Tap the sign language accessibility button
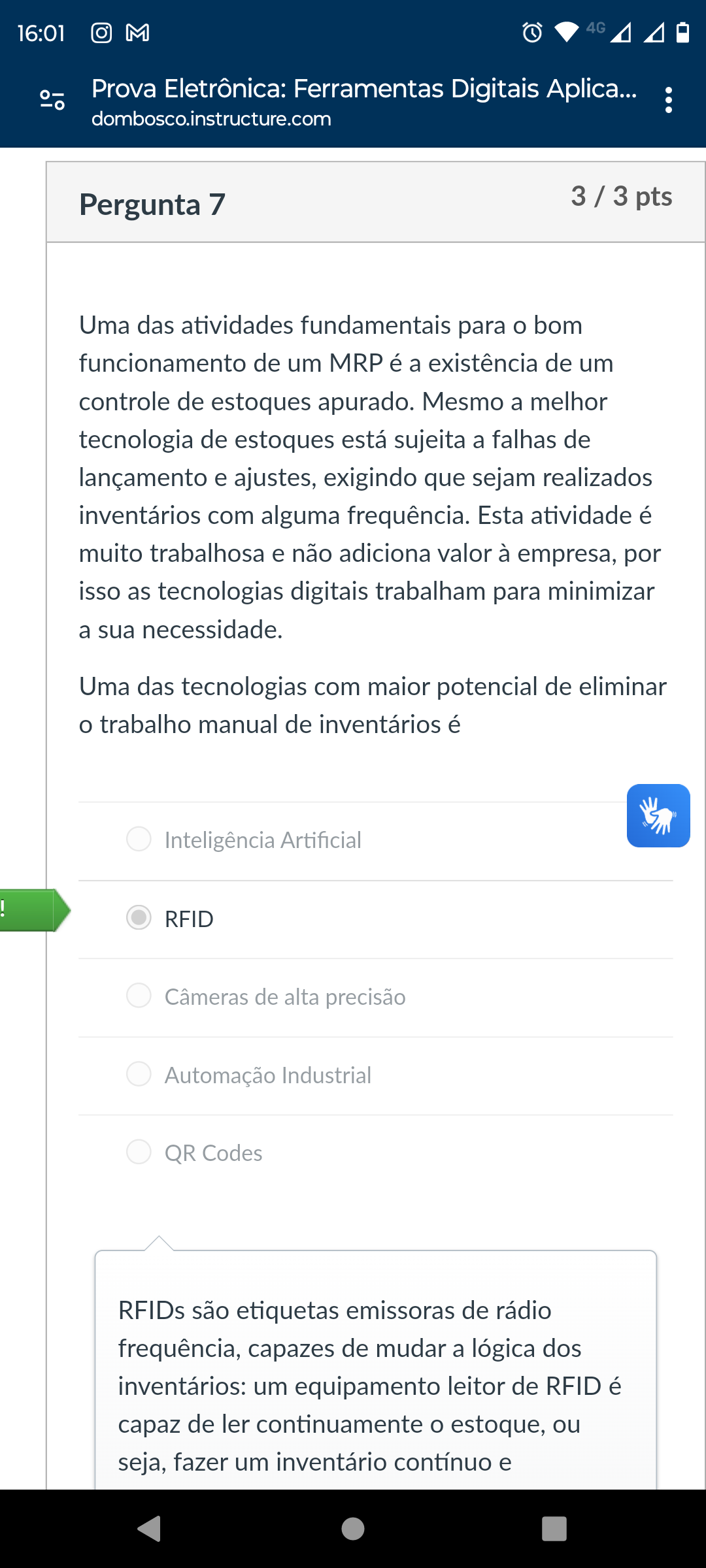Viewport: 706px width, 1568px height. pos(658,815)
